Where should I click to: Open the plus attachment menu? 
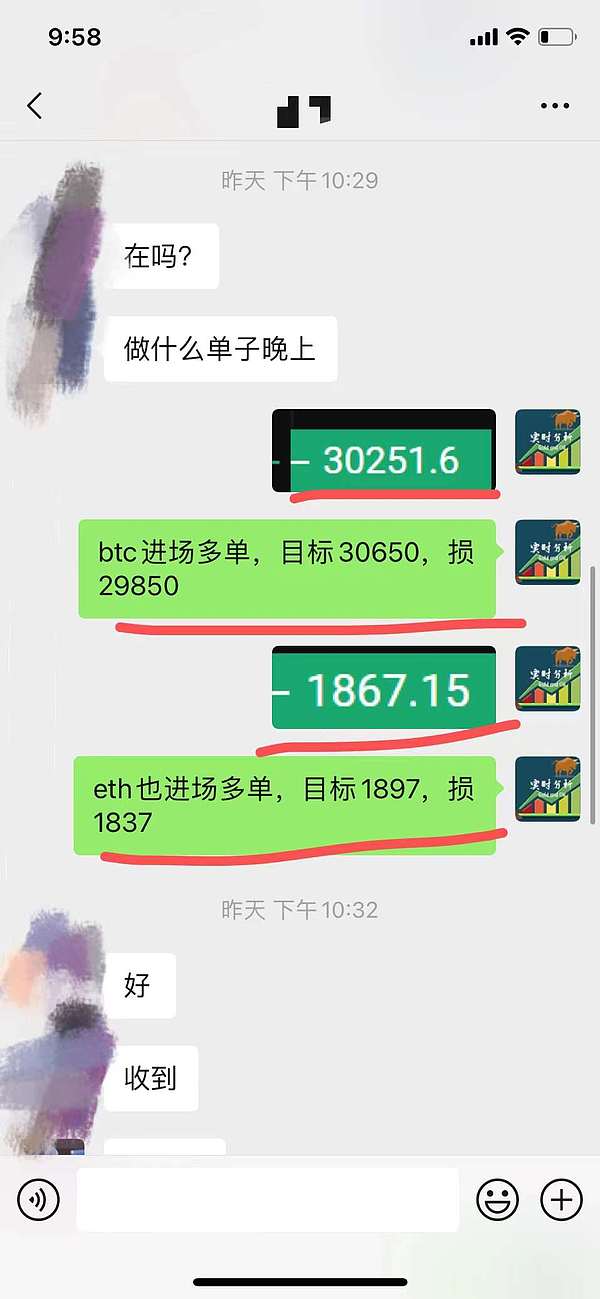561,1199
